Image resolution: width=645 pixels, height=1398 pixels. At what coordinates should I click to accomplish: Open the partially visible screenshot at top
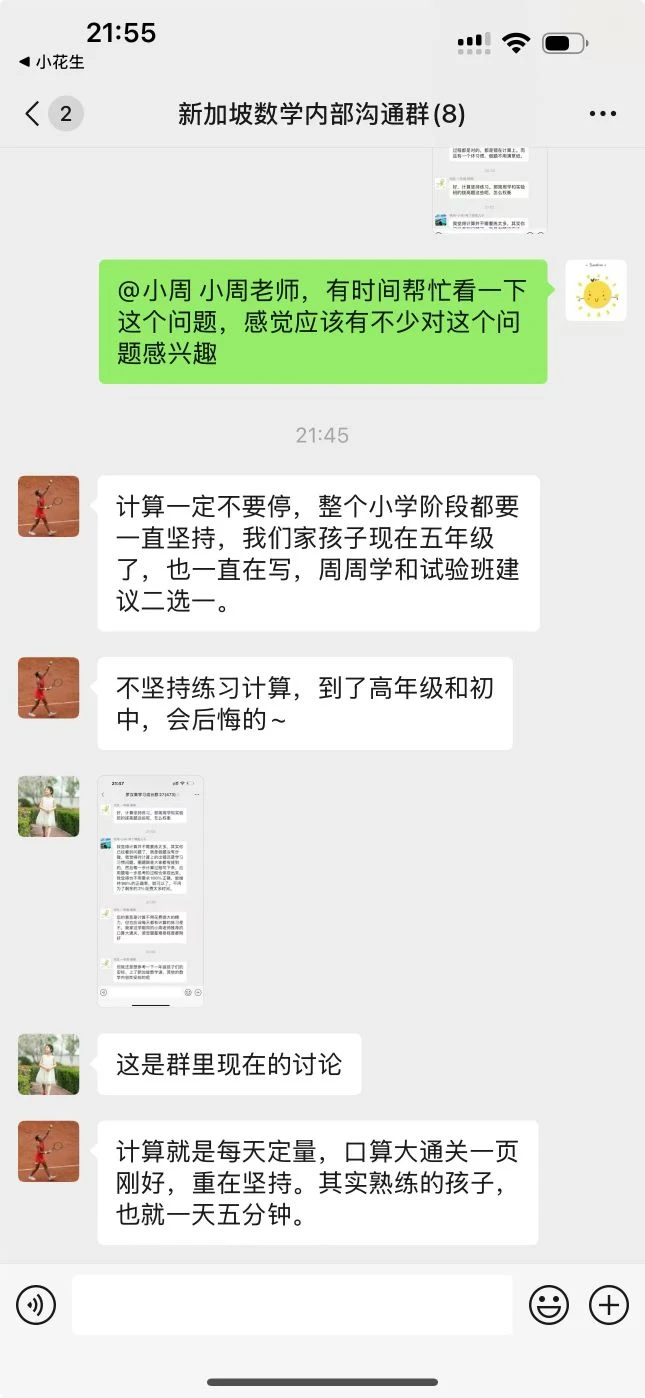pyautogui.click(x=490, y=190)
